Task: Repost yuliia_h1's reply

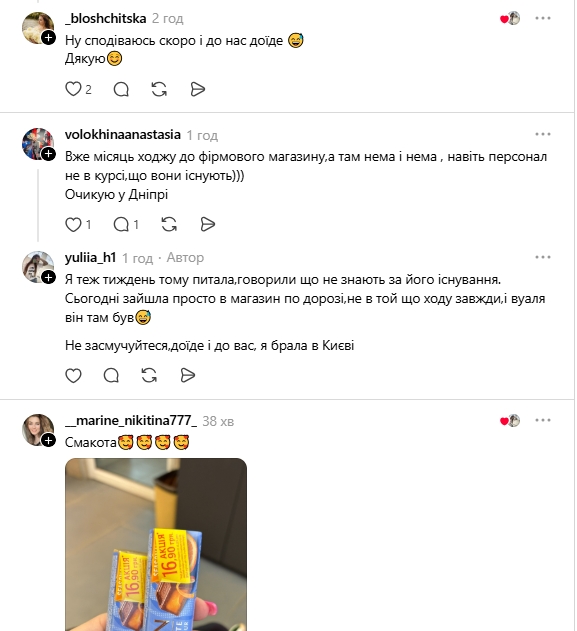Action: 149,375
